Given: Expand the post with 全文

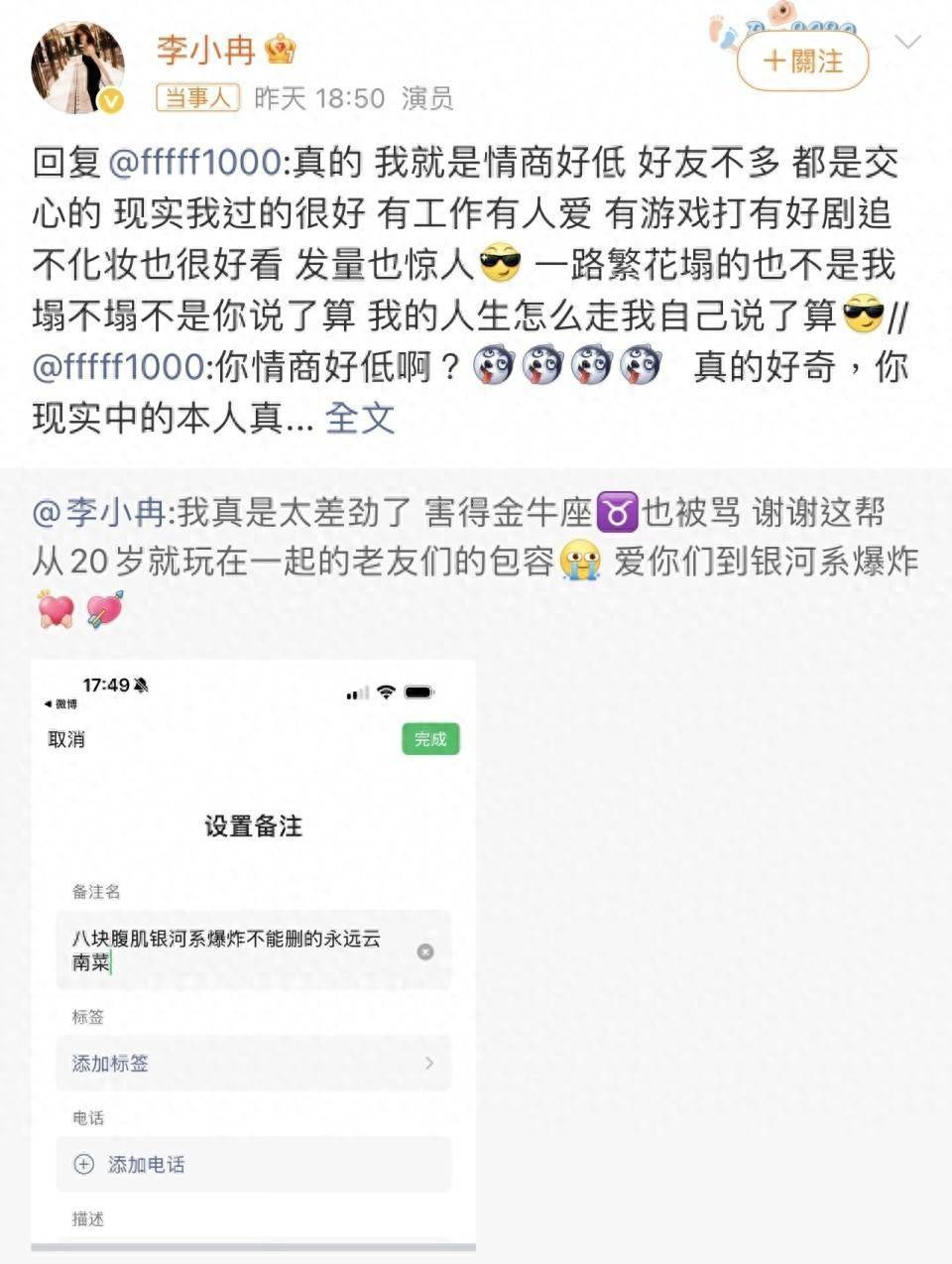Looking at the screenshot, I should click(x=360, y=418).
